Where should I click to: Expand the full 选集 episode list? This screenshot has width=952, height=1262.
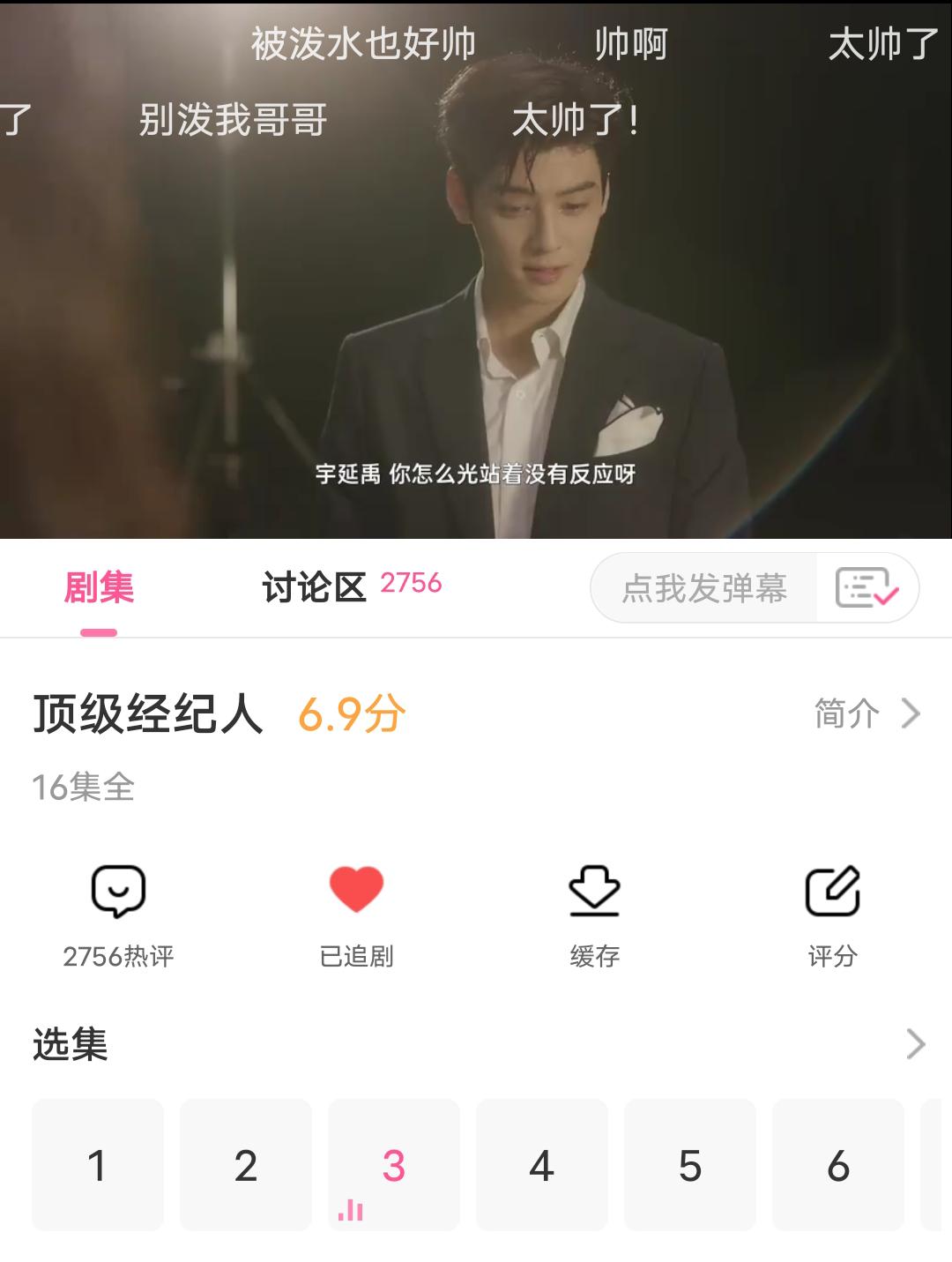click(x=915, y=1044)
